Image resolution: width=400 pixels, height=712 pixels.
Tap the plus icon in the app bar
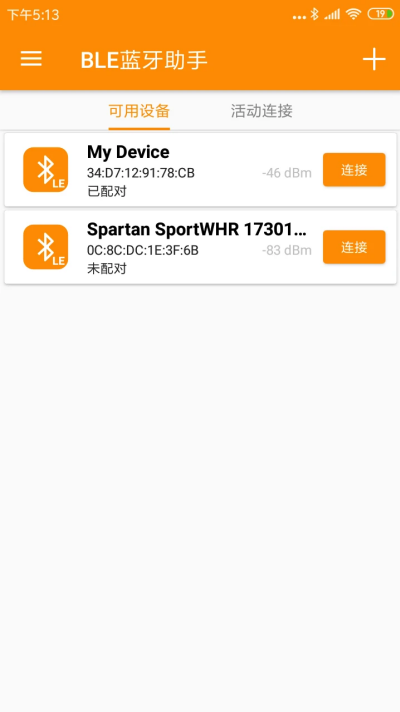(374, 59)
